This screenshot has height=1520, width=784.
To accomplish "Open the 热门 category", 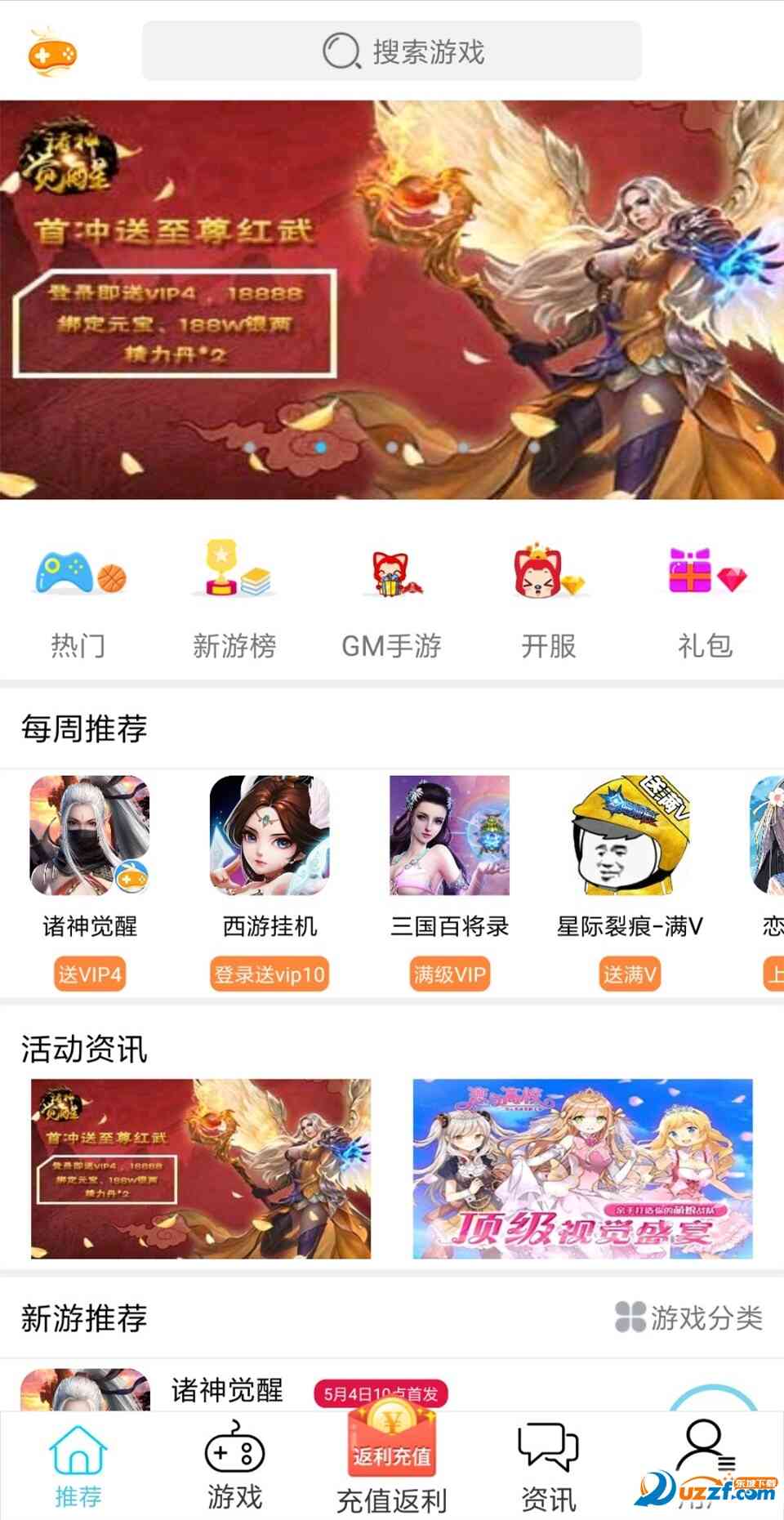I will point(78,600).
